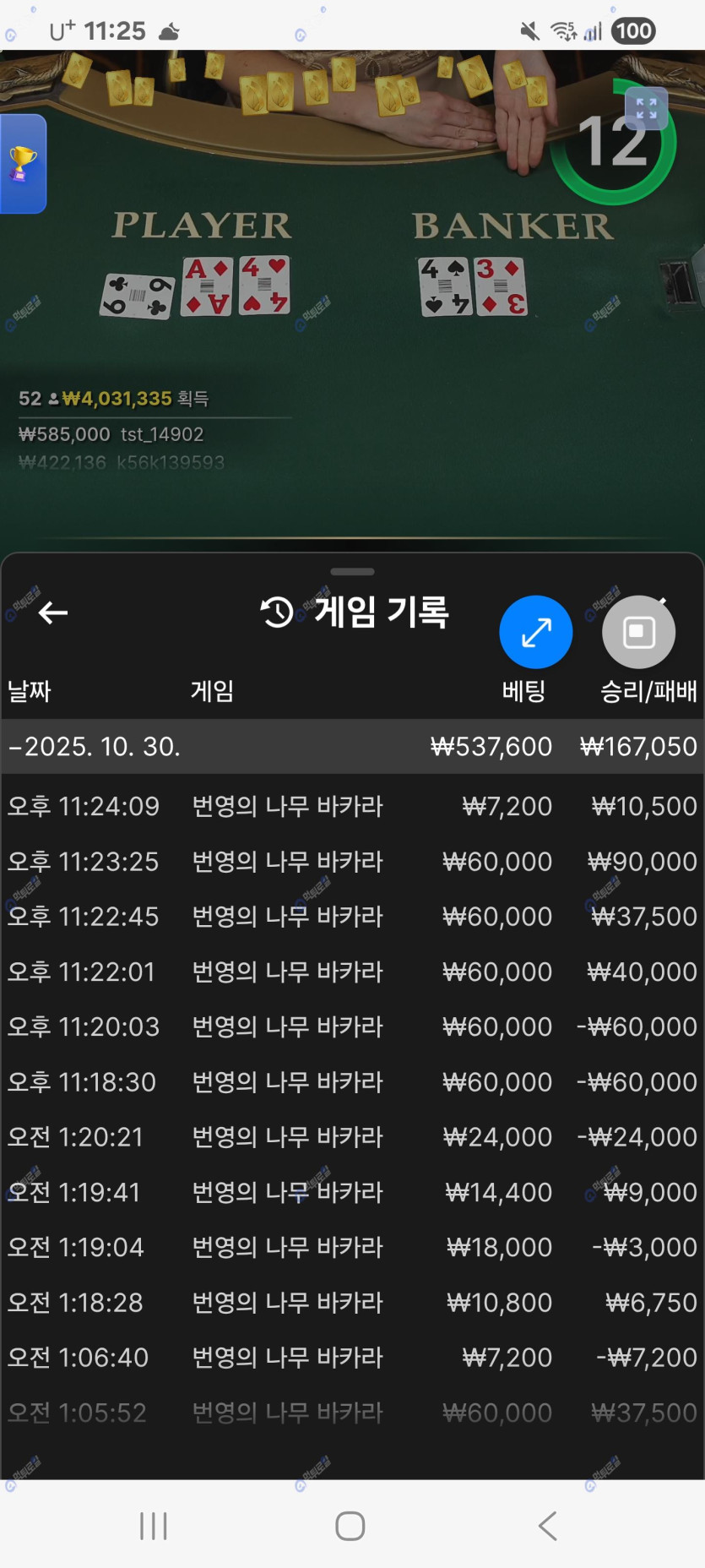View the 오후 11:18:30 round details
705x1568 pixels.
point(352,1081)
